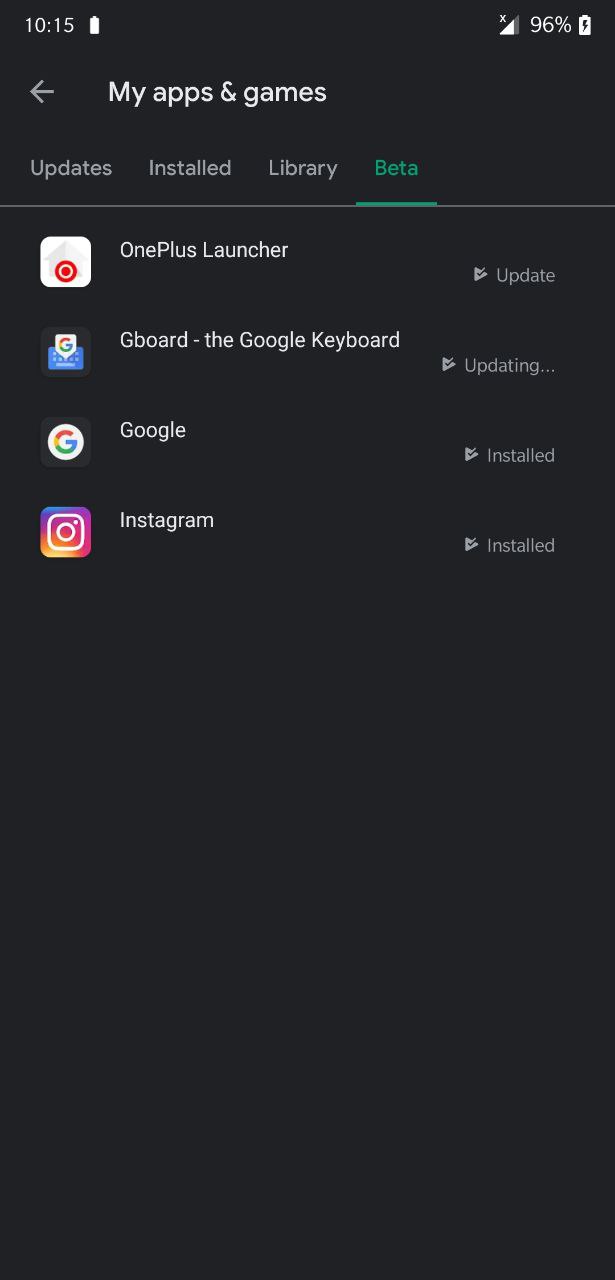Viewport: 615px width, 1280px height.
Task: Switch to the Updates tab
Action: point(71,168)
